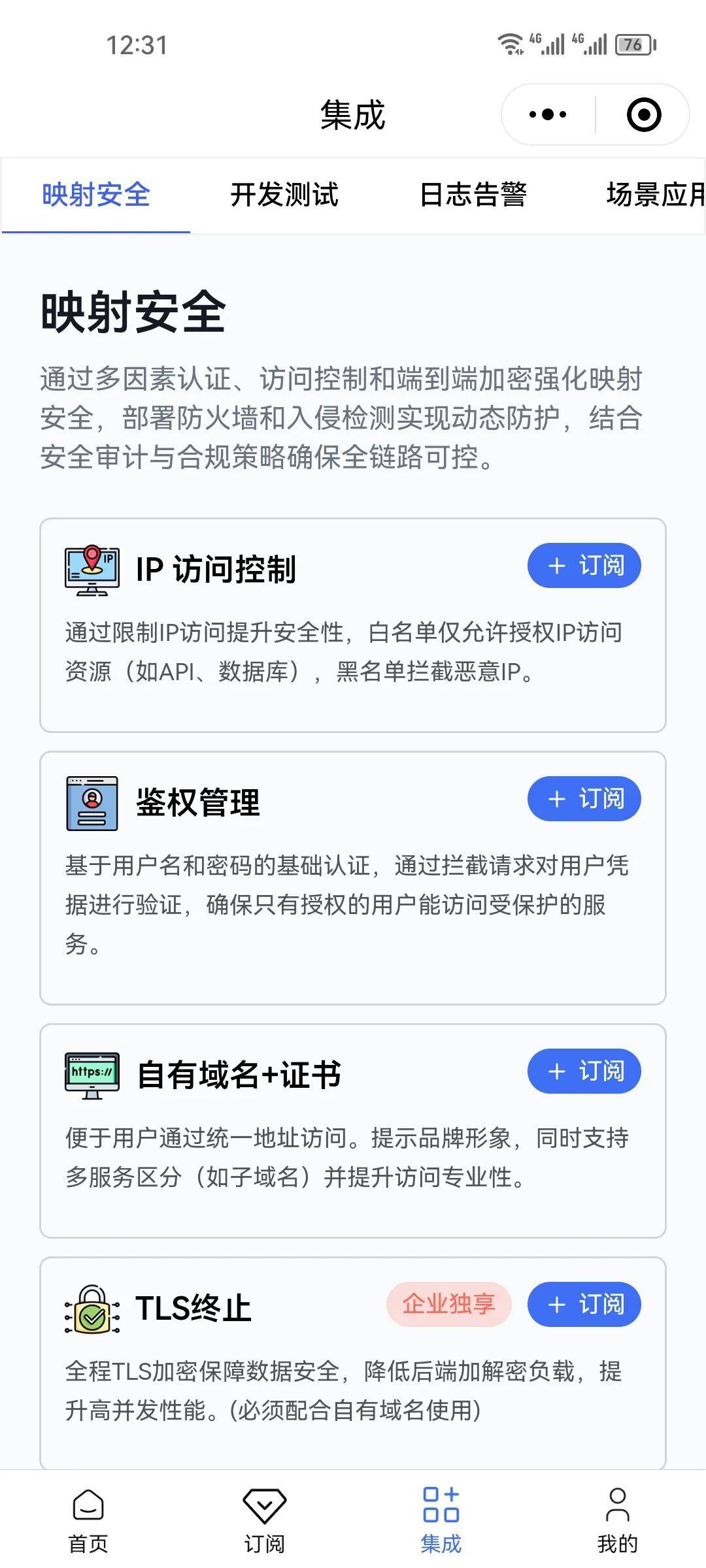Subscribe to 自有域名+证书
The width and height of the screenshot is (706, 1568).
[584, 1071]
